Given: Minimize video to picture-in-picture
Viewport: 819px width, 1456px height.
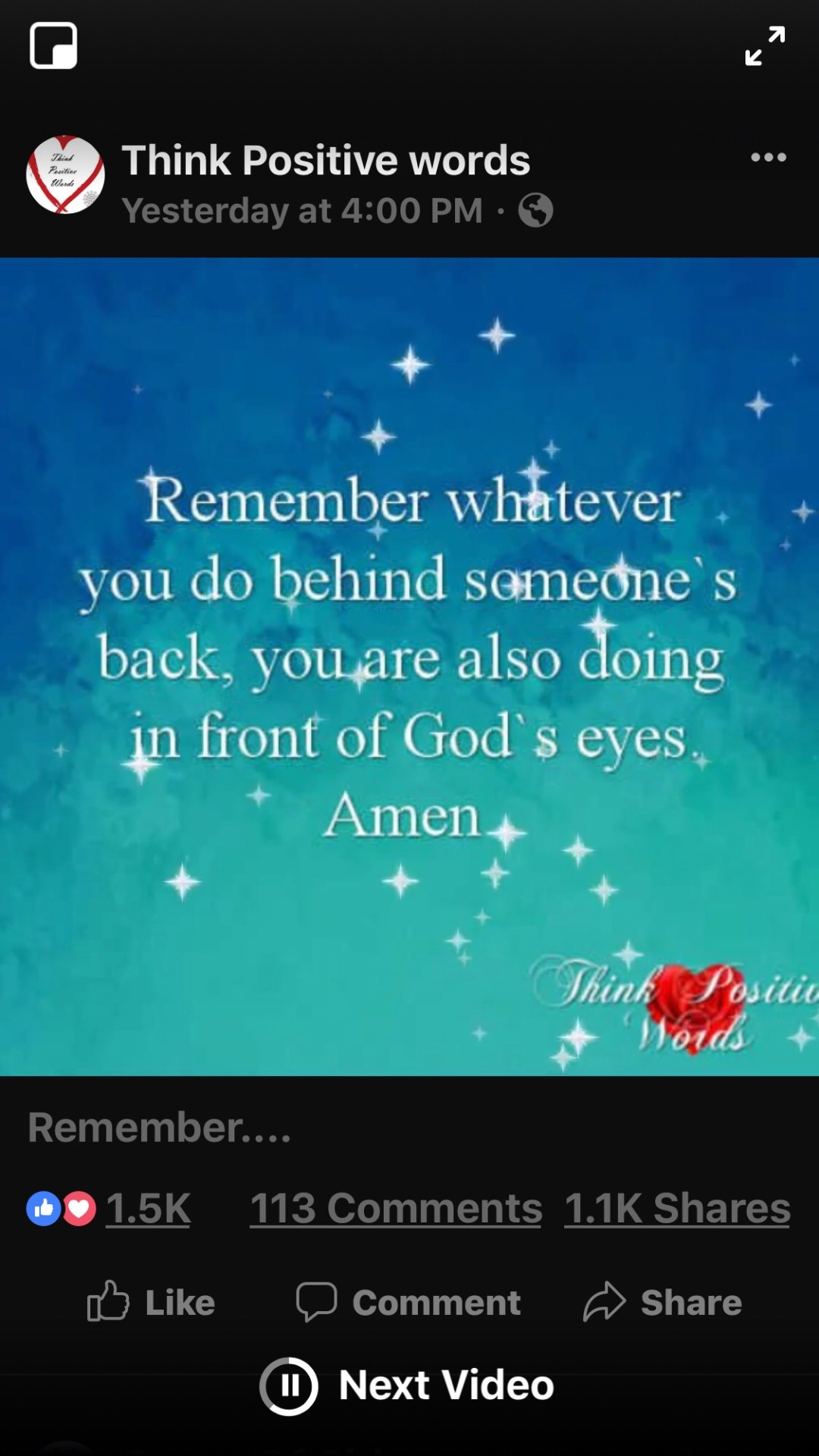Looking at the screenshot, I should click(53, 45).
